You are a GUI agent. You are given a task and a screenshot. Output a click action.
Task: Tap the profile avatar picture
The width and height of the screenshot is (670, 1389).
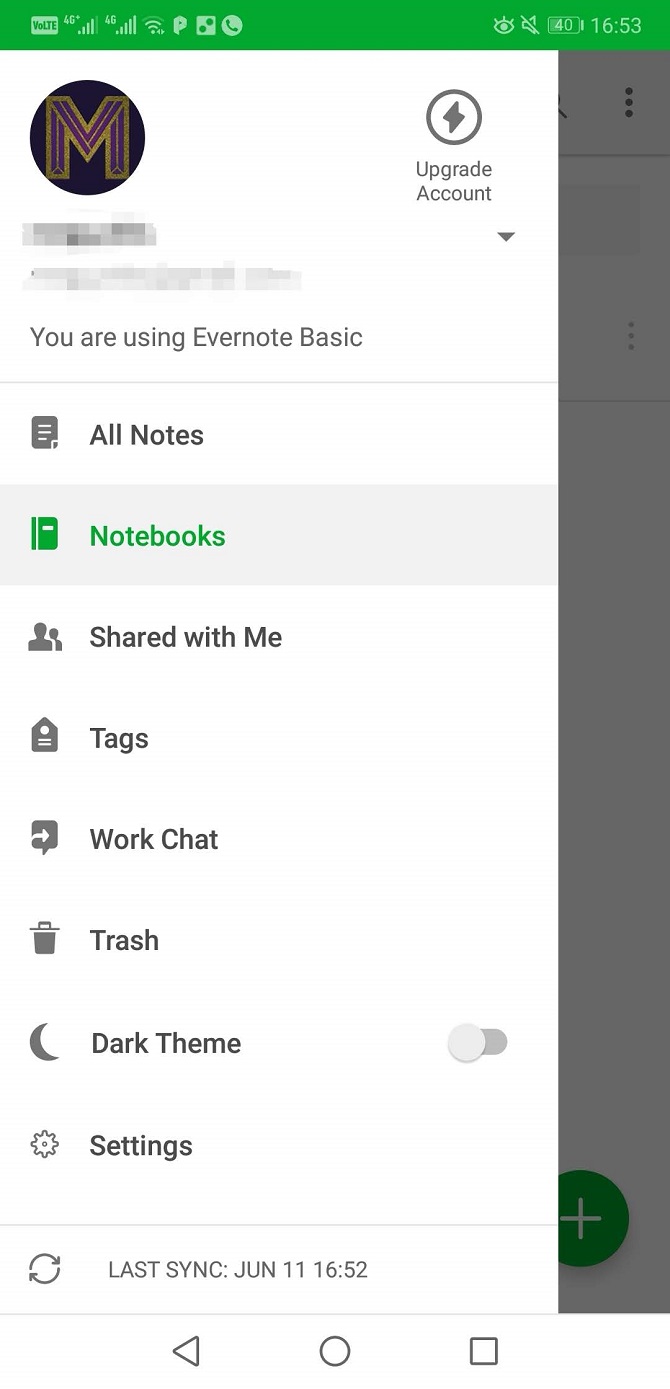(88, 138)
